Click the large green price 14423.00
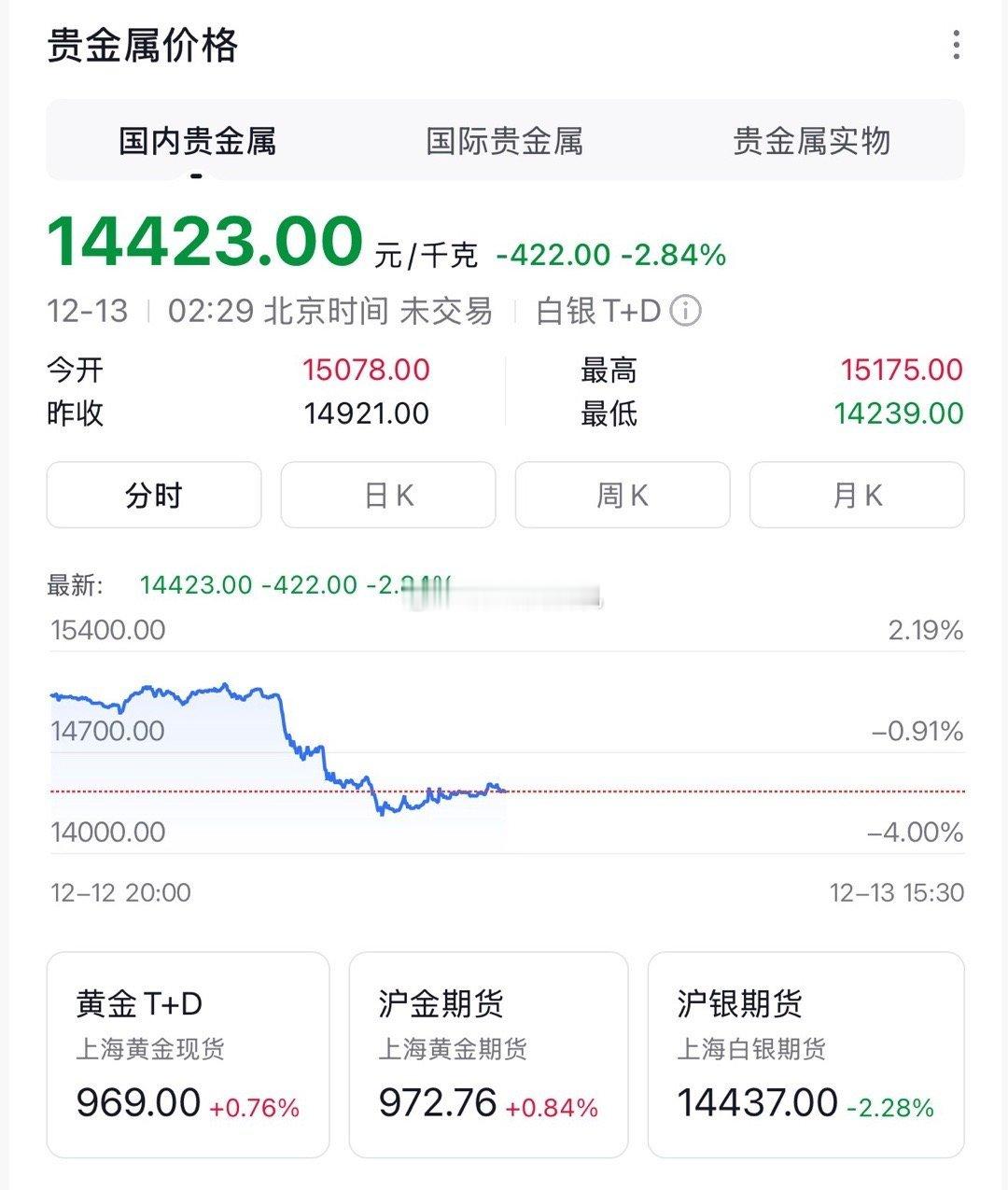This screenshot has height=1190, width=1008. 205,244
